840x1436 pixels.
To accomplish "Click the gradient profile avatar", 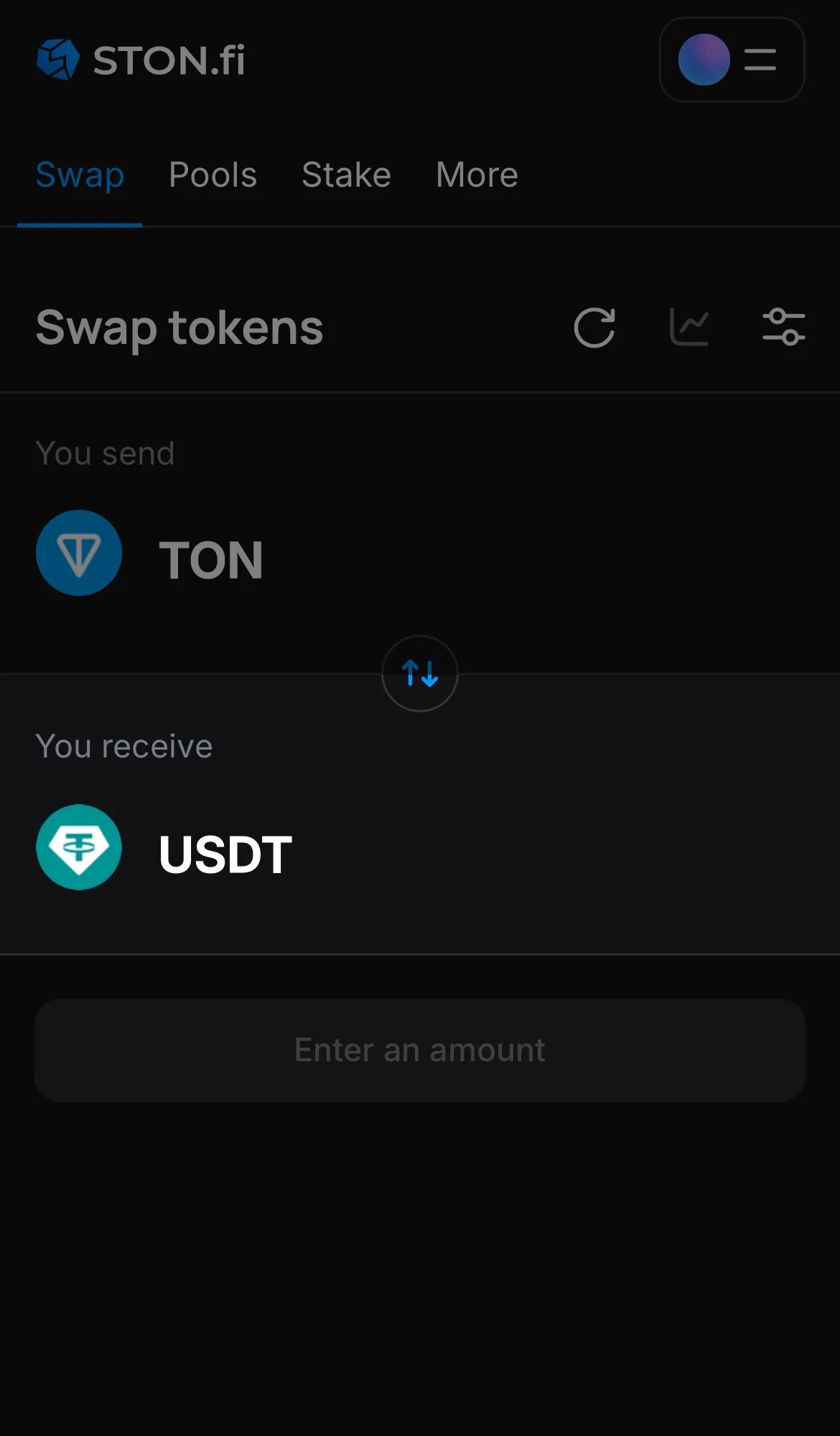I will (x=704, y=60).
